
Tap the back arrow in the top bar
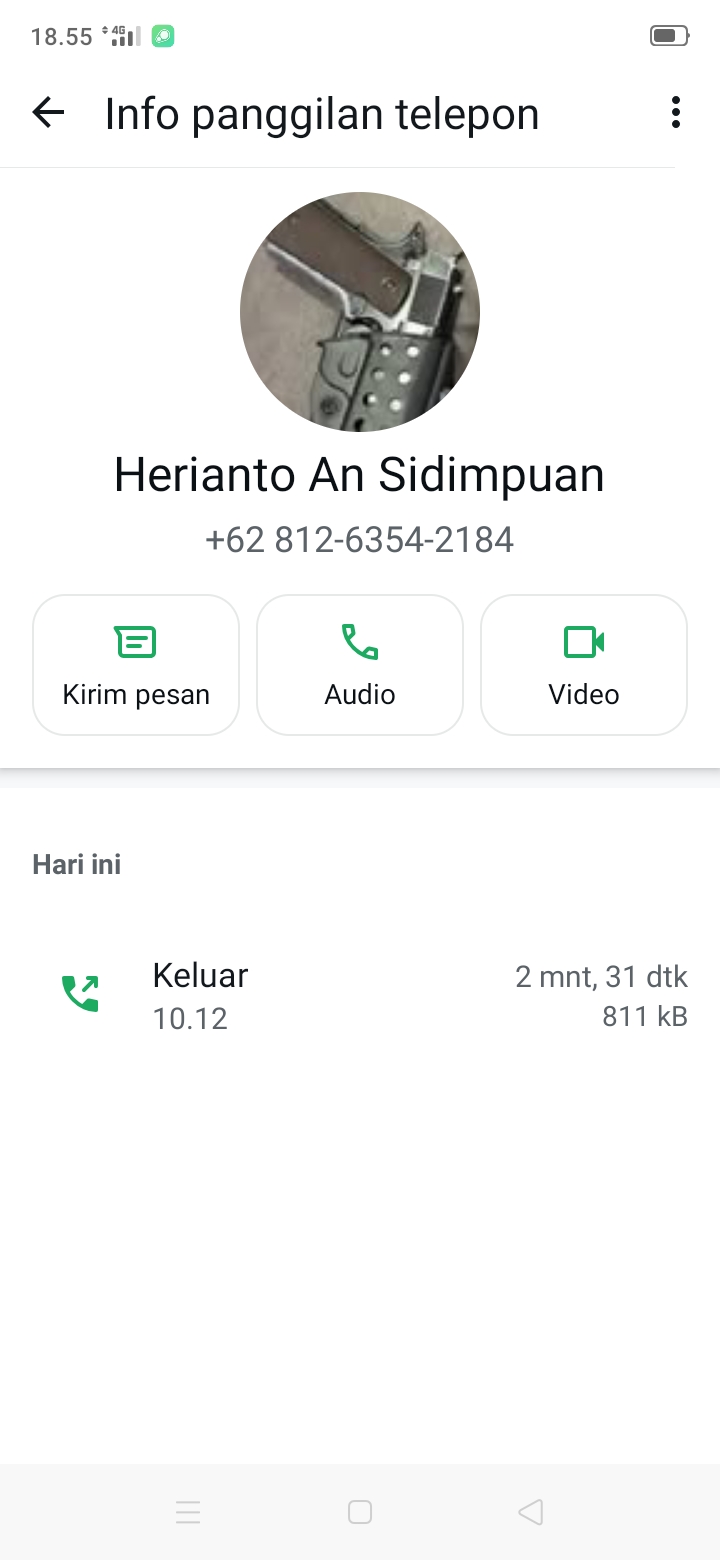[47, 113]
